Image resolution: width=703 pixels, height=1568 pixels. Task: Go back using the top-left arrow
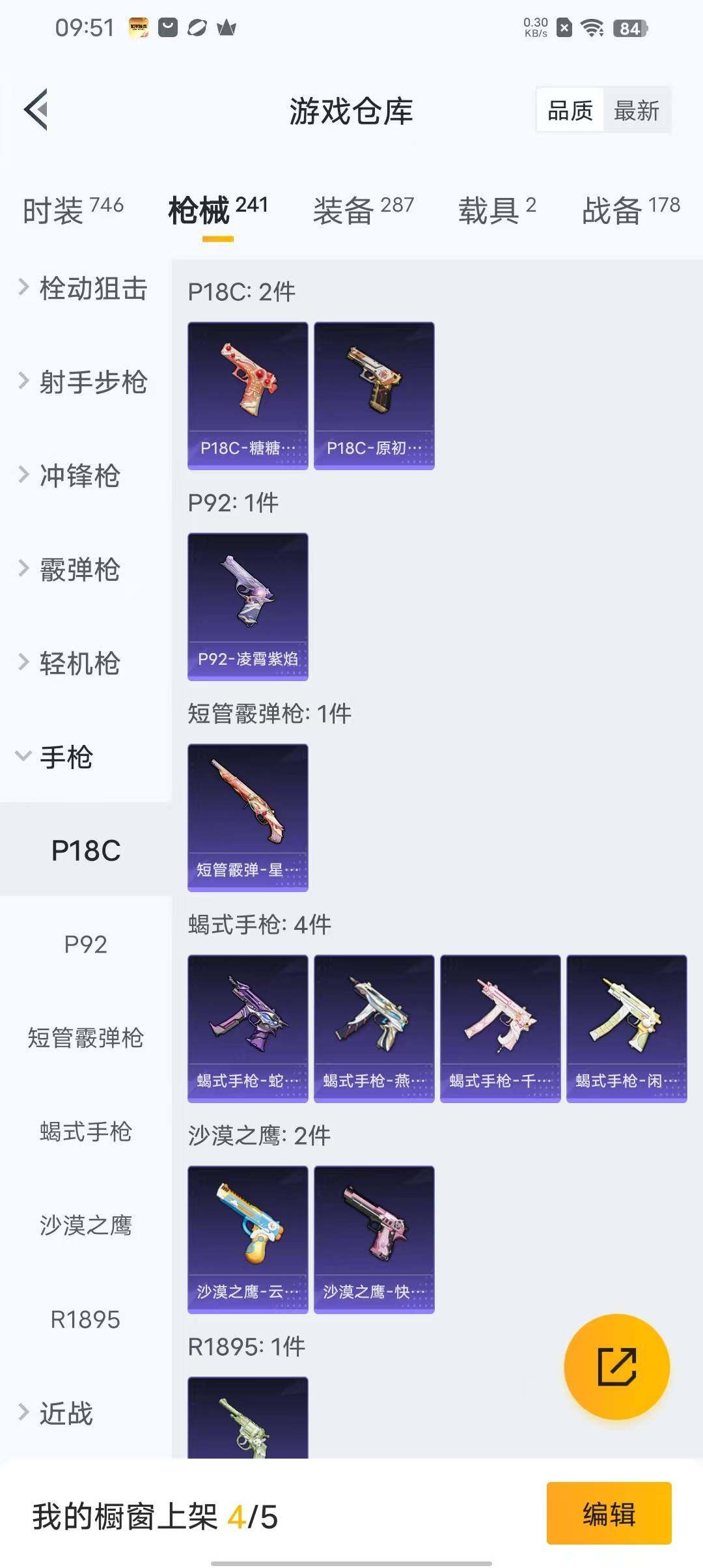point(36,109)
